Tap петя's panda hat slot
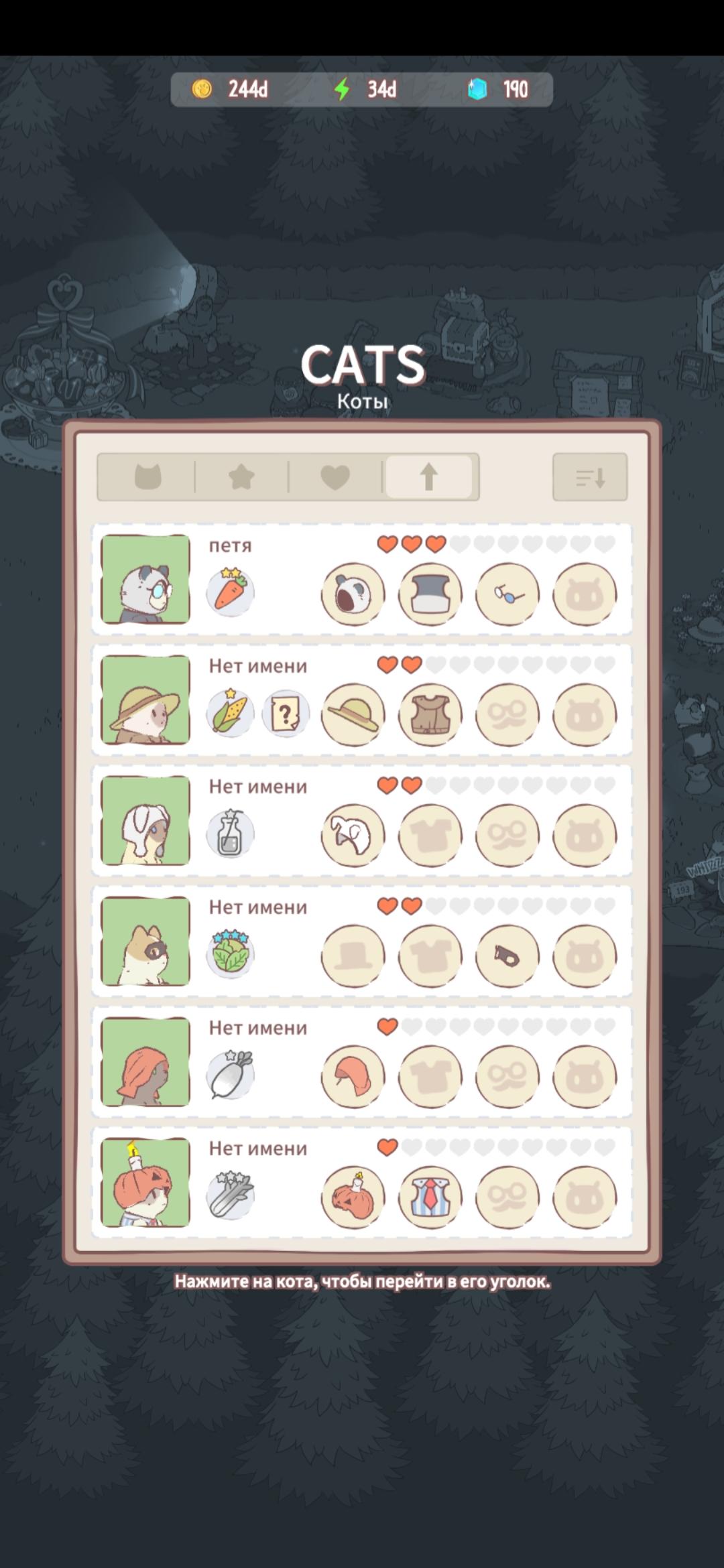 [353, 594]
